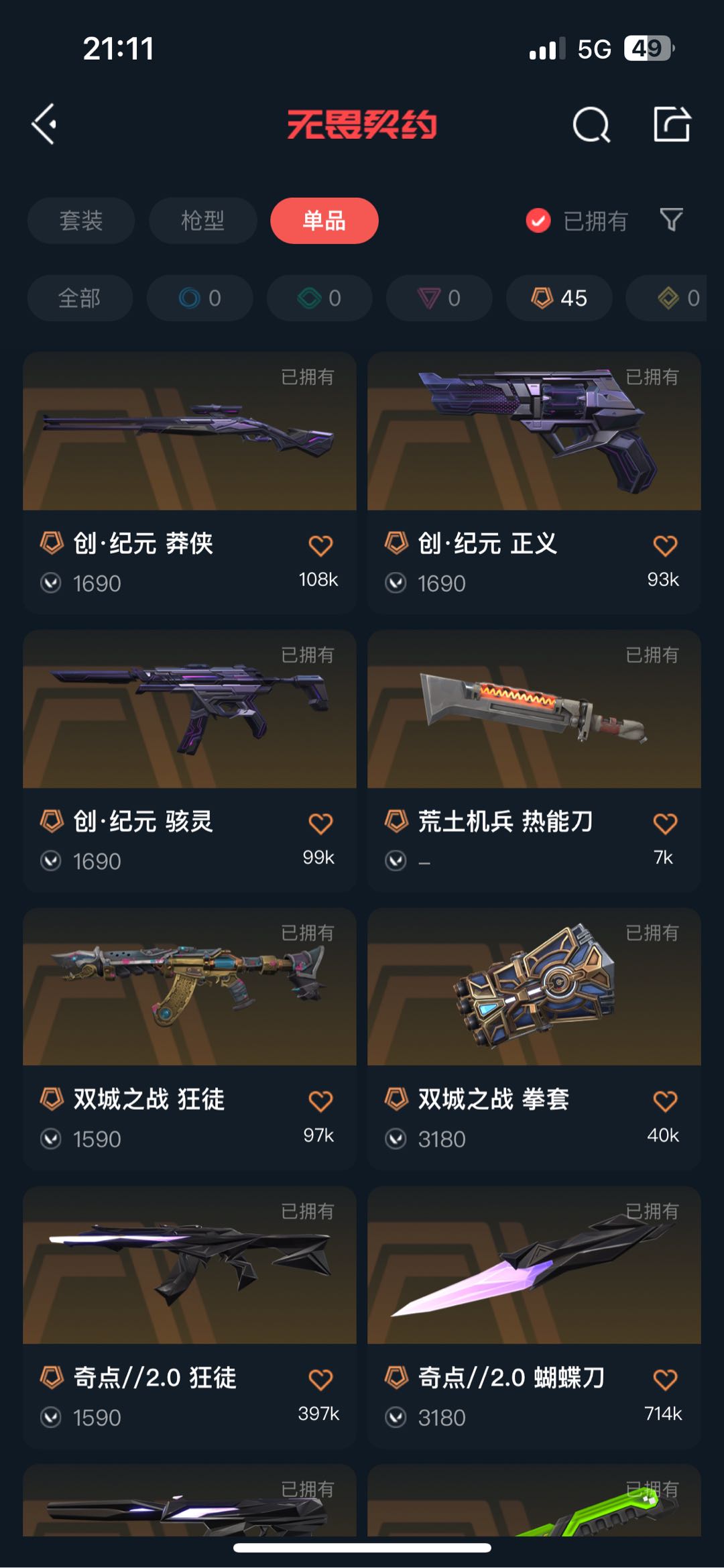Screen dimensions: 724x1568
Task: Open the search icon
Action: [x=591, y=124]
